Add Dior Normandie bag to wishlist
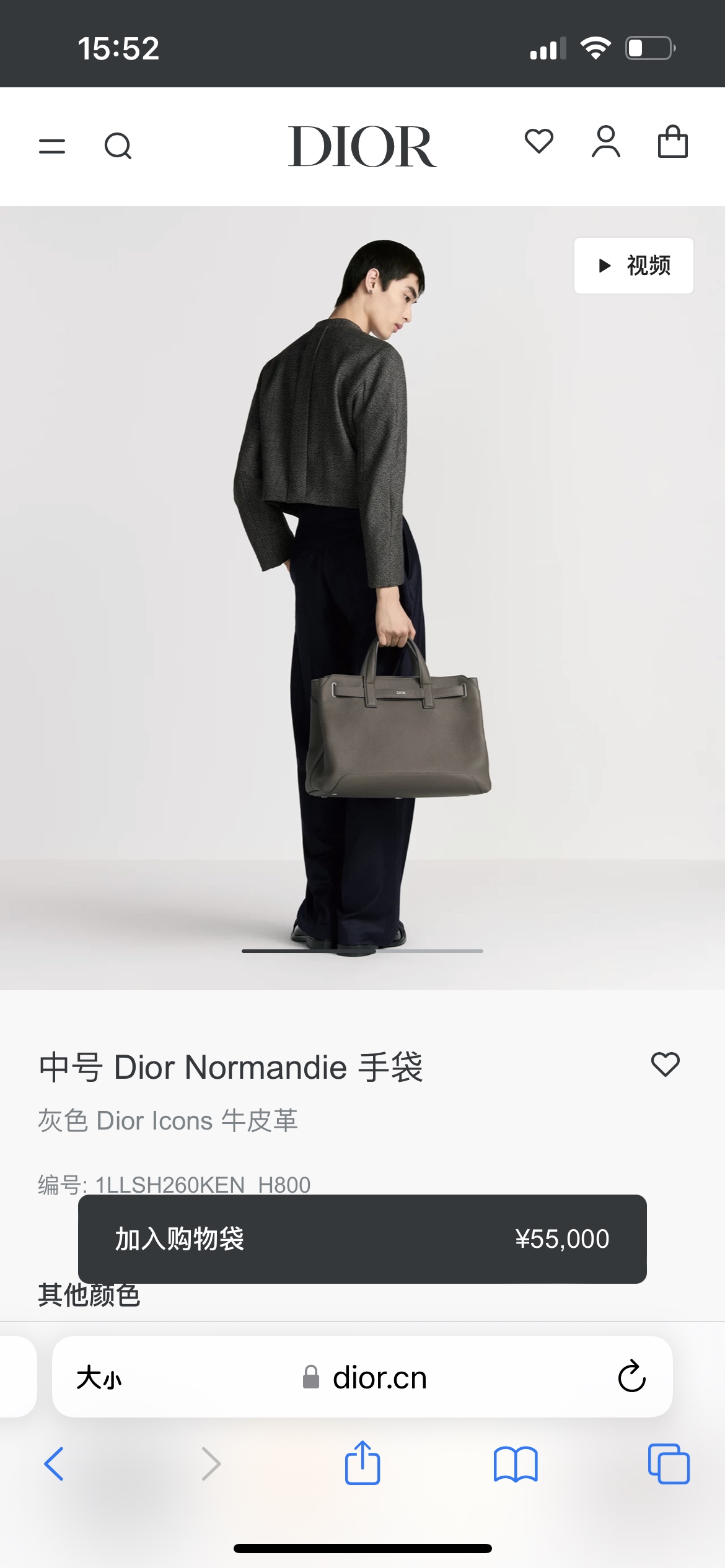 pyautogui.click(x=666, y=1065)
